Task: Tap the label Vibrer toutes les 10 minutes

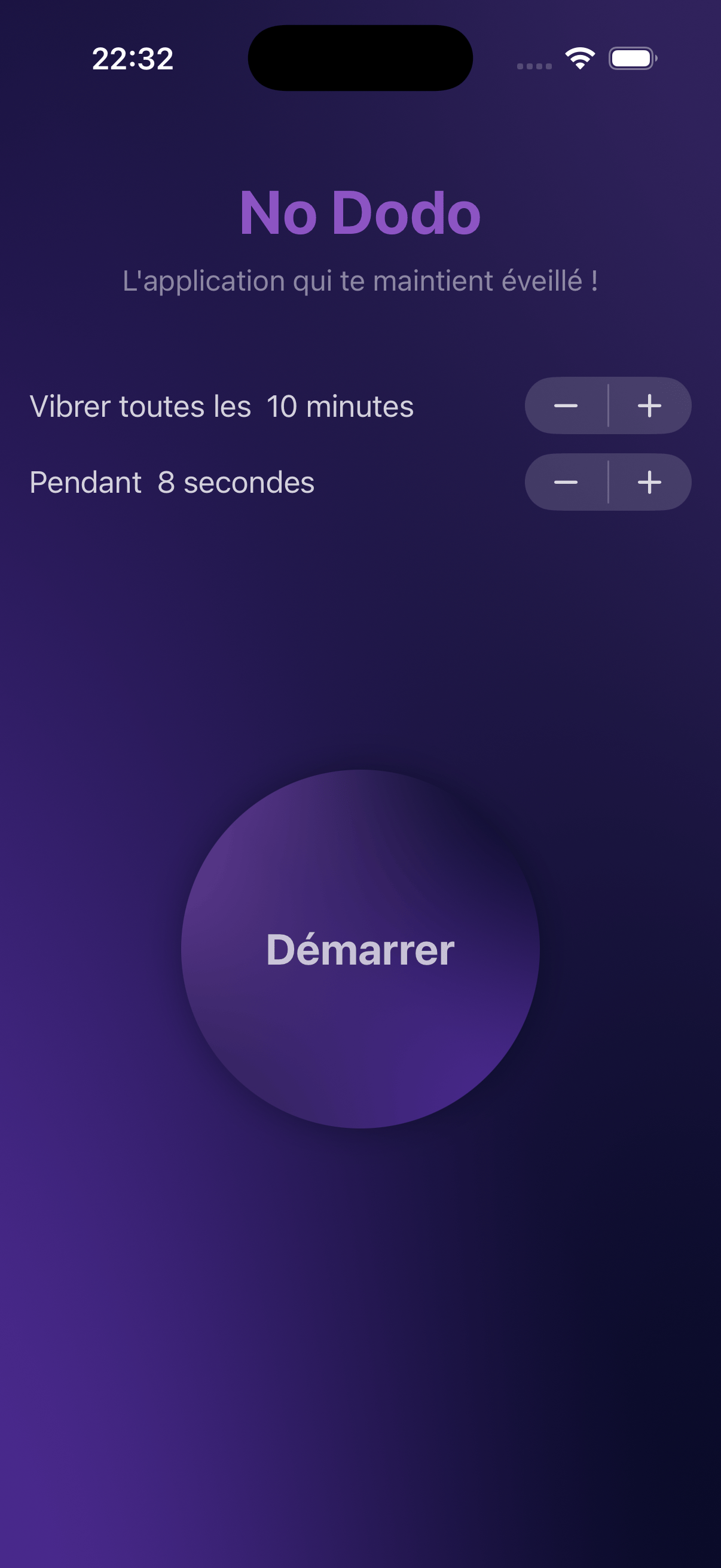Action: pyautogui.click(x=222, y=406)
